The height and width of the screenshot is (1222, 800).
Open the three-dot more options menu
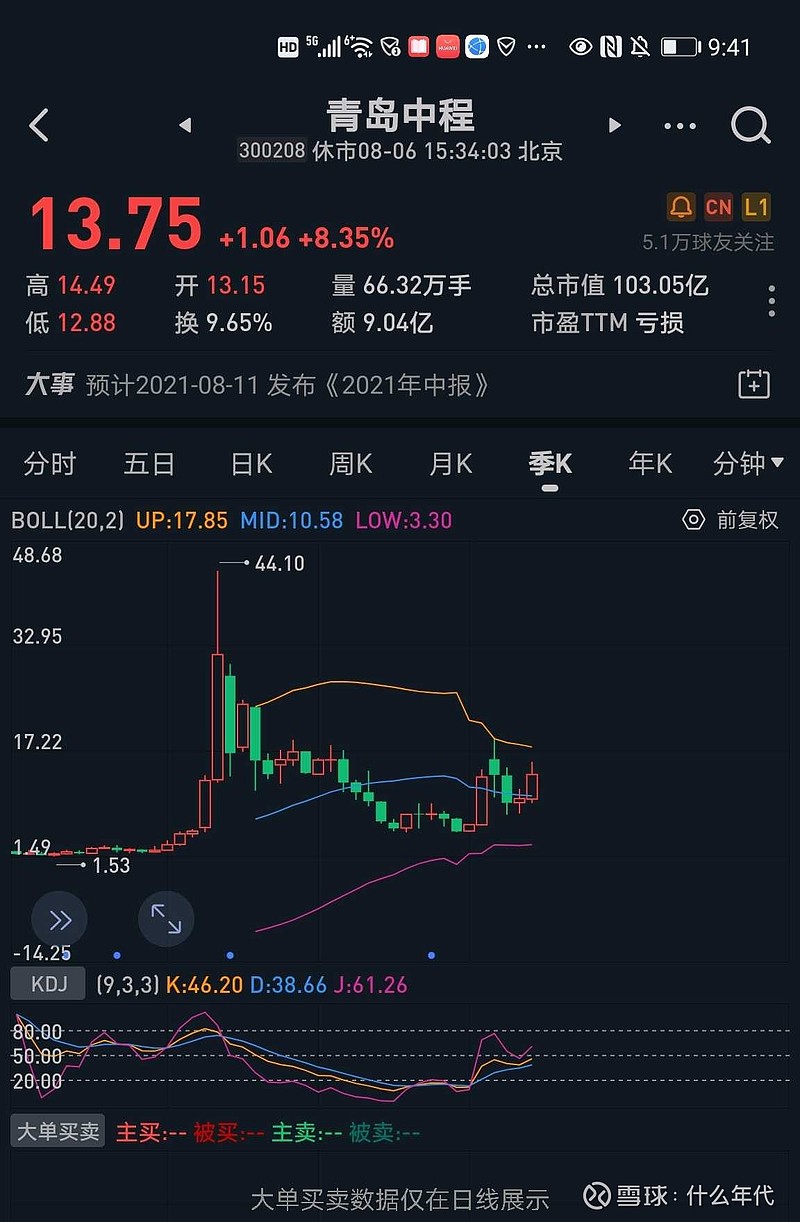(680, 126)
